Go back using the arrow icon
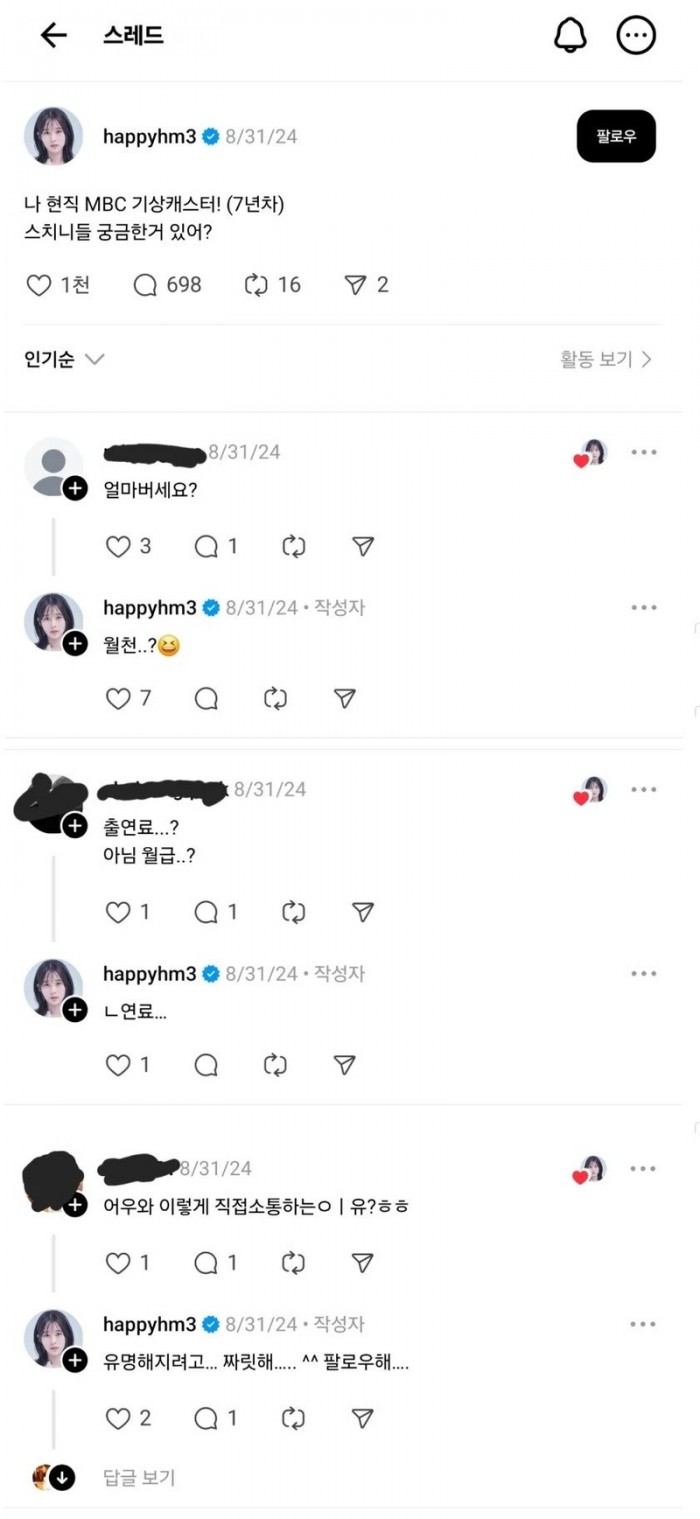This screenshot has width=700, height=1519. 53,36
